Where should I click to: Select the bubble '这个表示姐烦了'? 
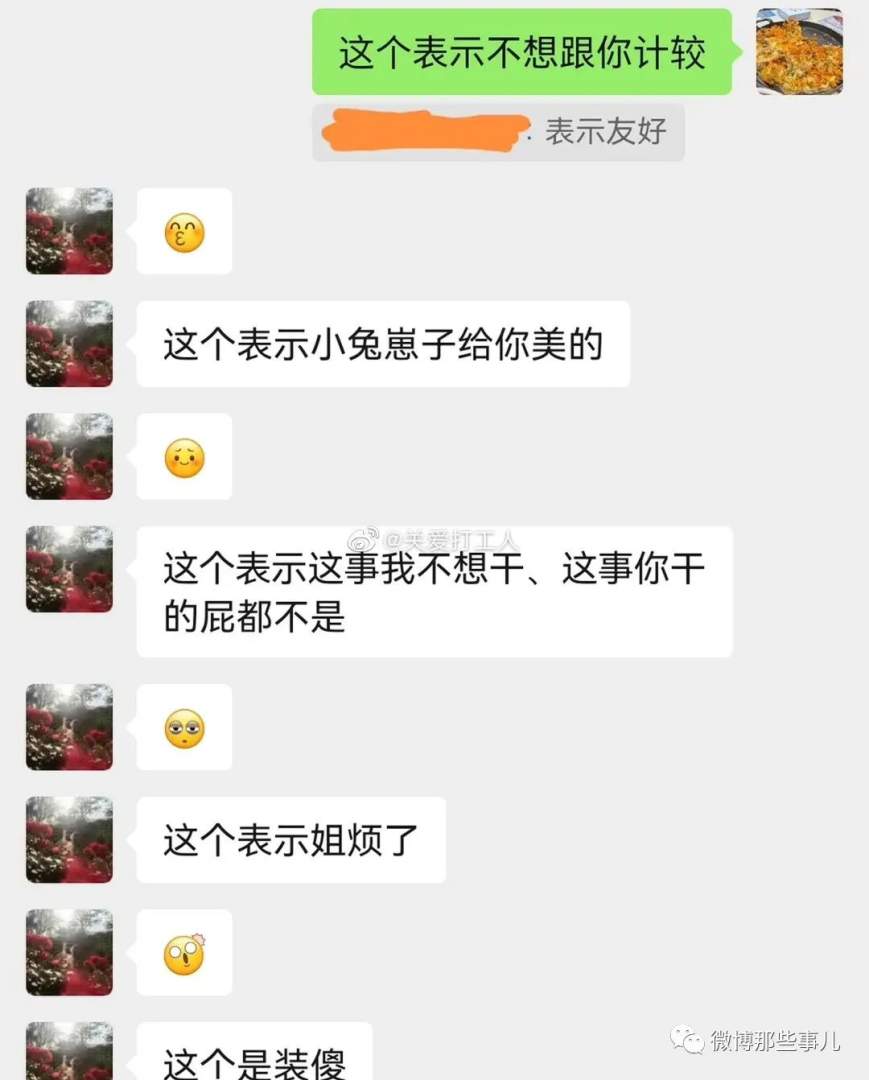point(290,840)
